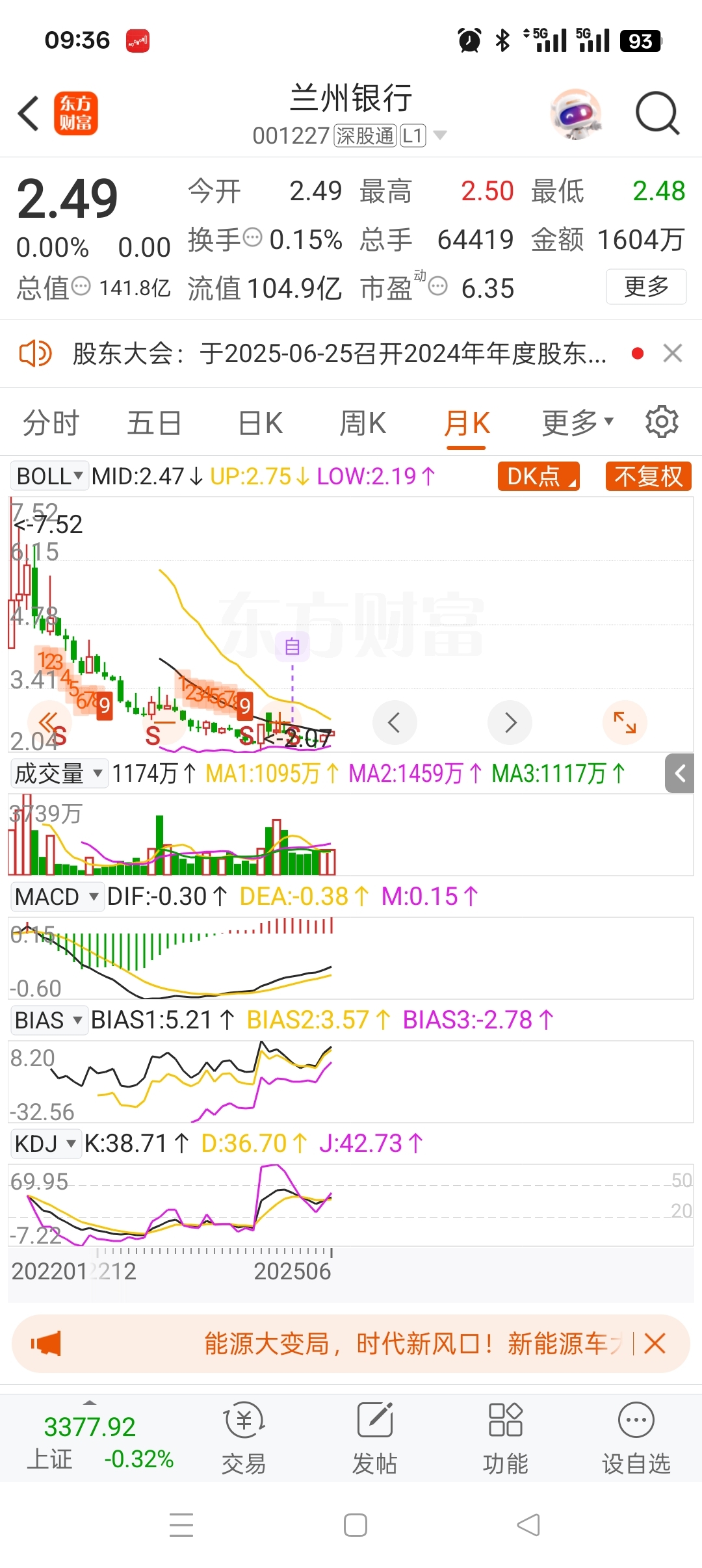Switch to the 五日 chart tab
Viewport: 702px width, 1568px height.
154,423
